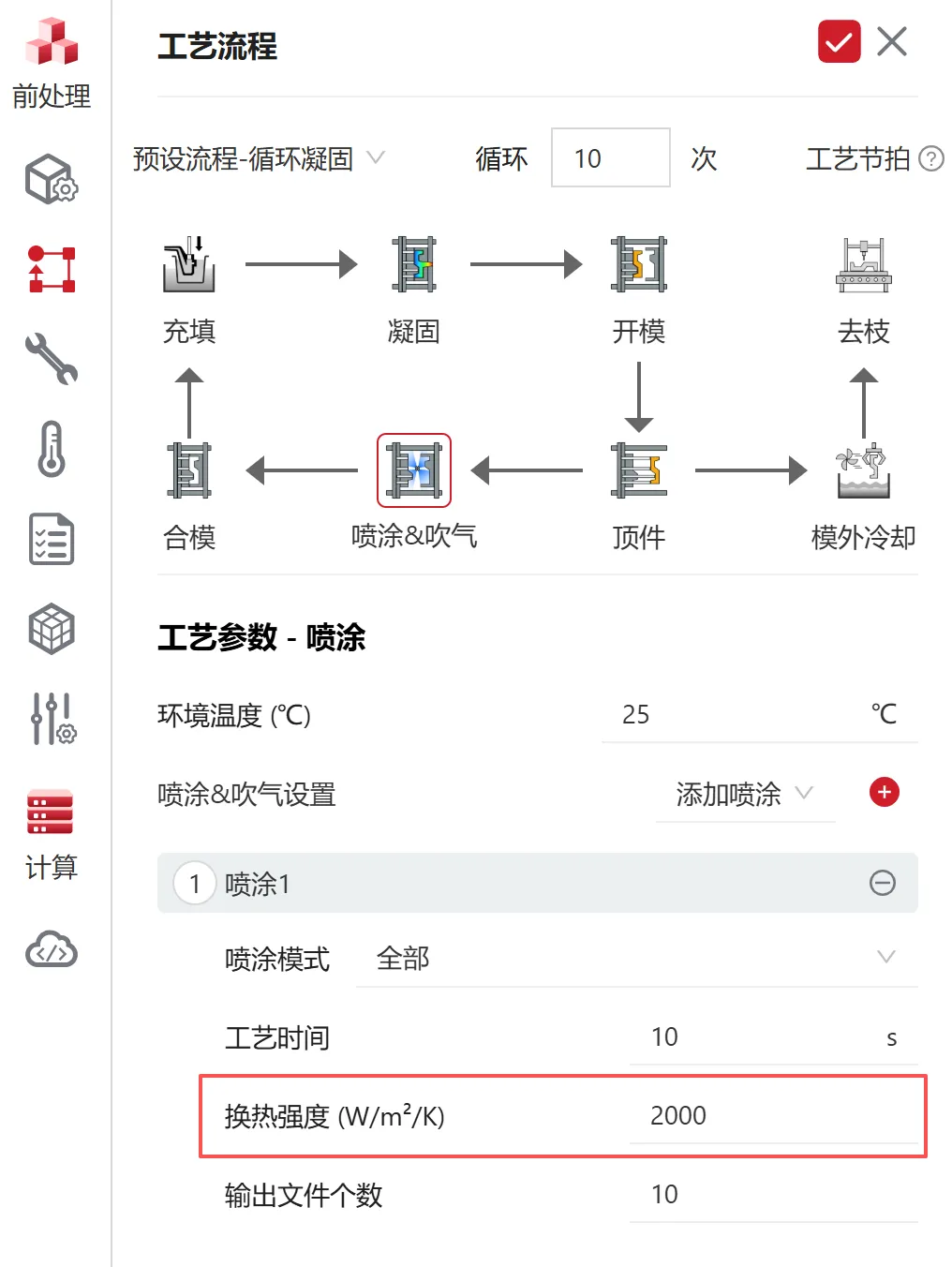The height and width of the screenshot is (1267, 952).
Task: Select the 模外冷却 process step
Action: coord(863,470)
